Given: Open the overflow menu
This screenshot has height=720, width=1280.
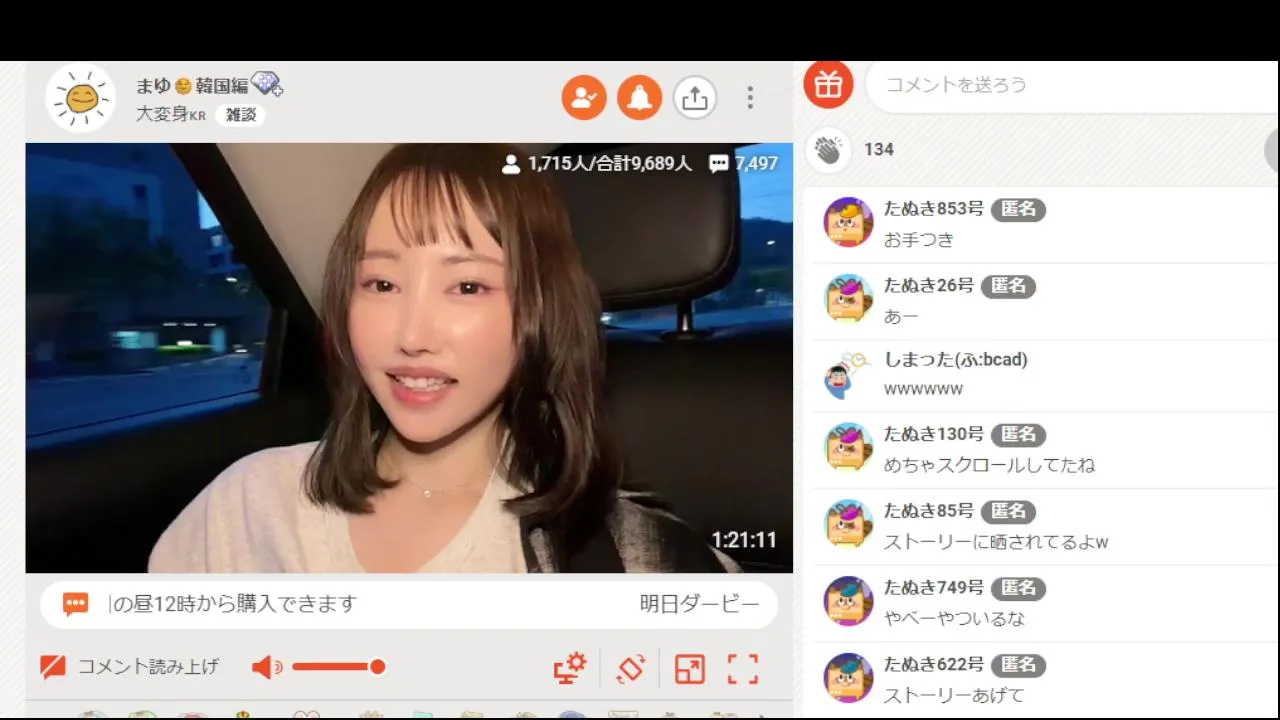Looking at the screenshot, I should pyautogui.click(x=750, y=98).
